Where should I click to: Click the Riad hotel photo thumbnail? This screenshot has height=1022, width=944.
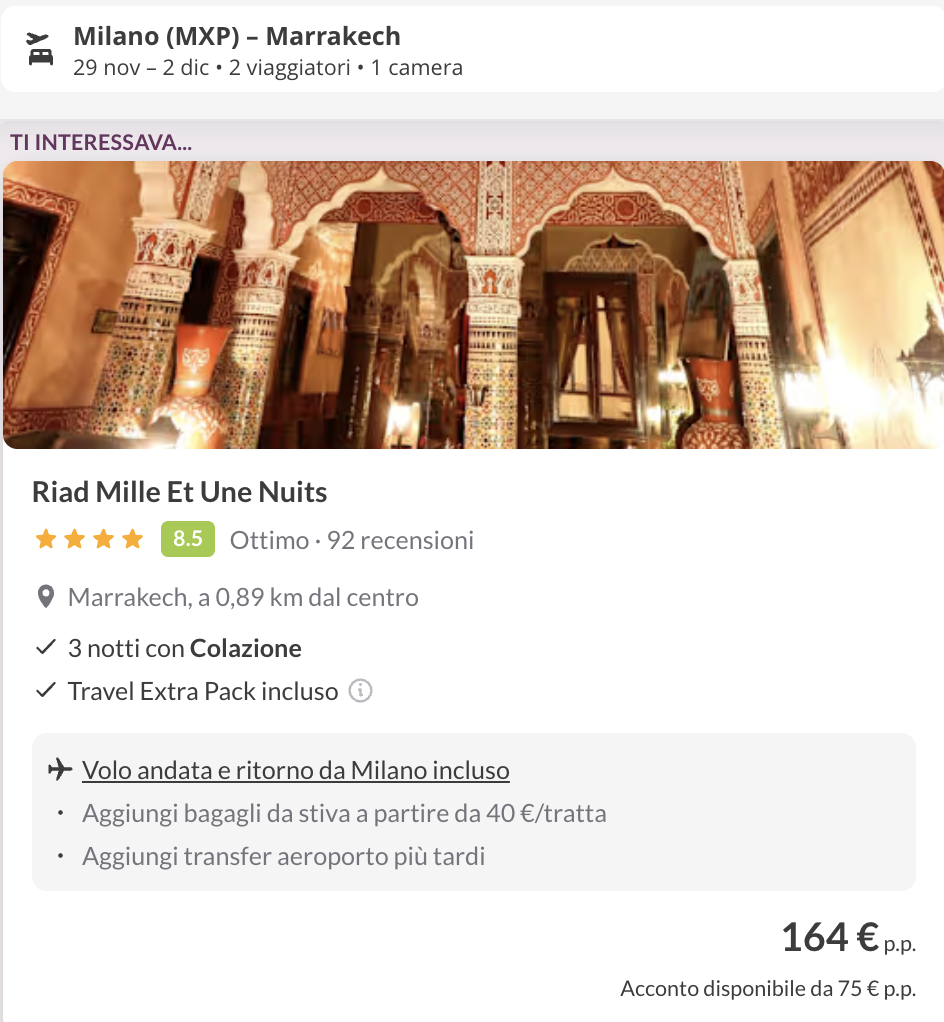click(472, 304)
